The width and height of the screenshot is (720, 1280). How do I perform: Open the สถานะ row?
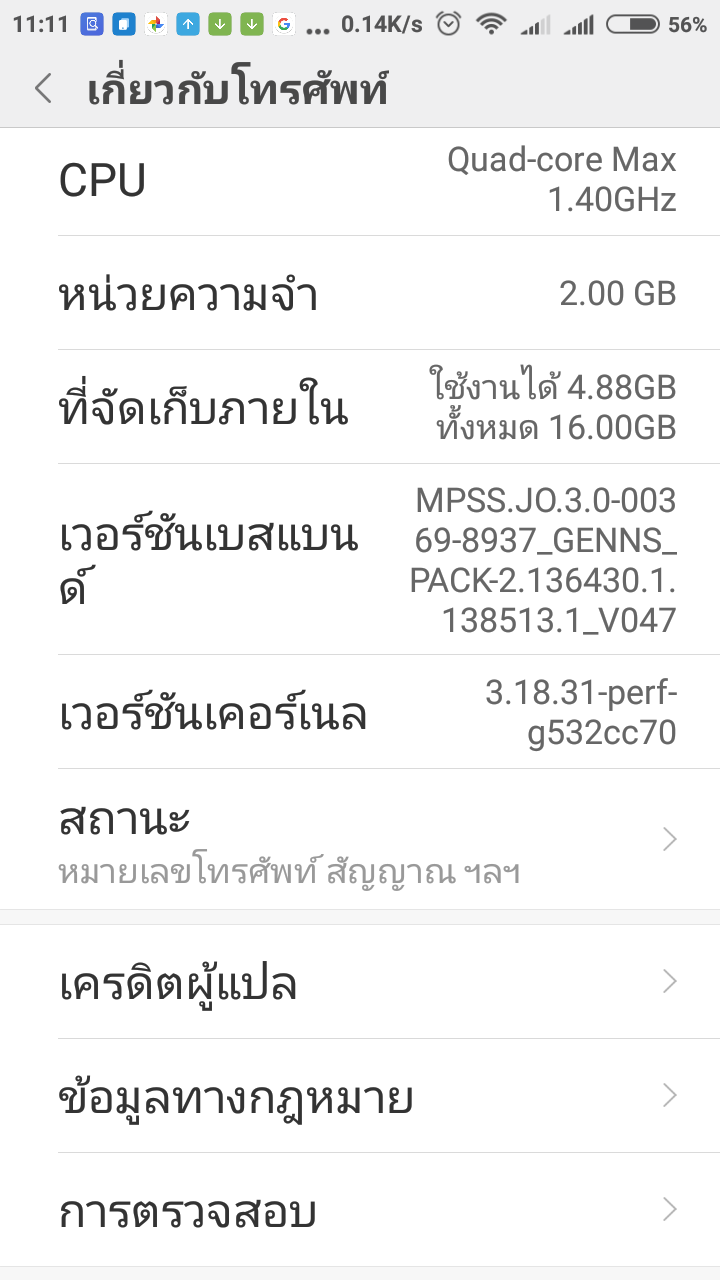click(360, 839)
